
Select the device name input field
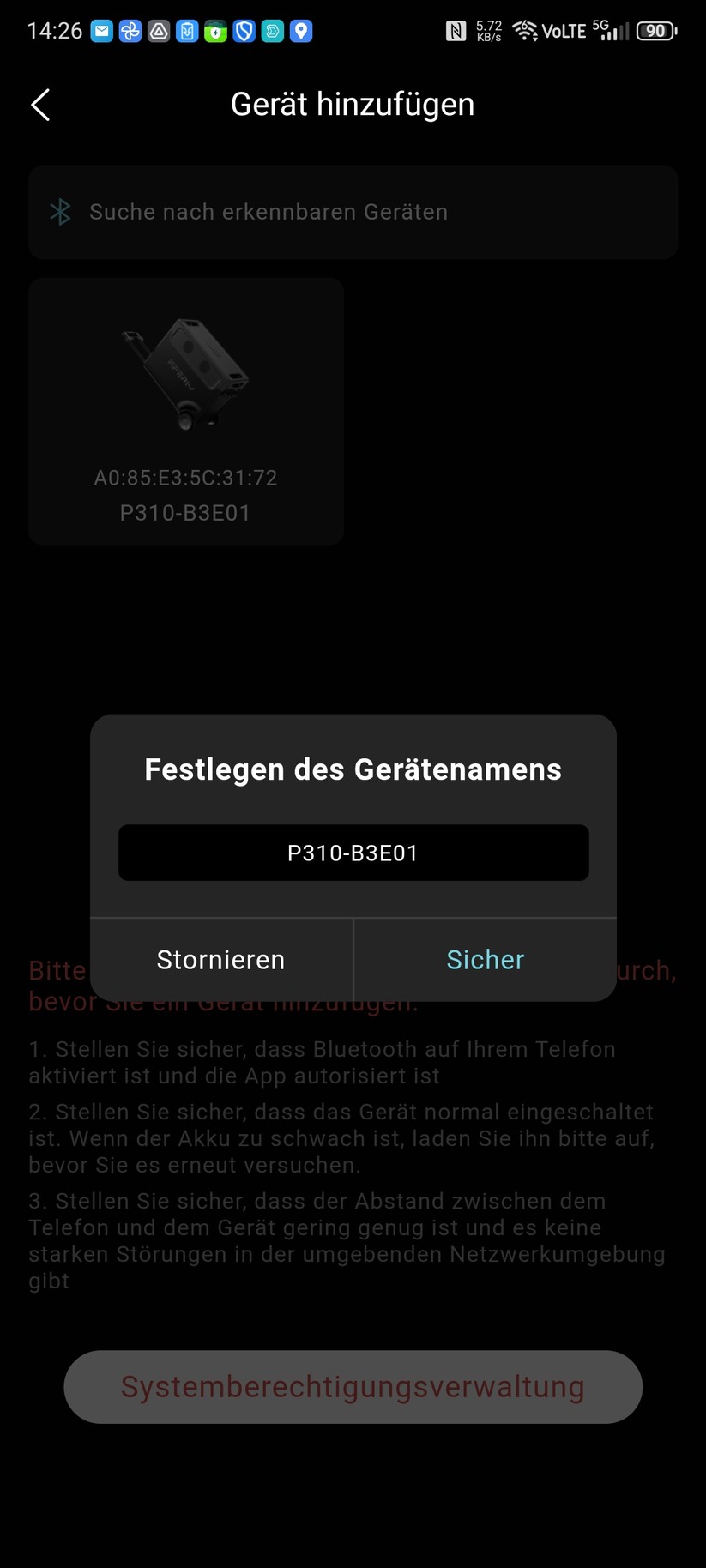[x=353, y=853]
